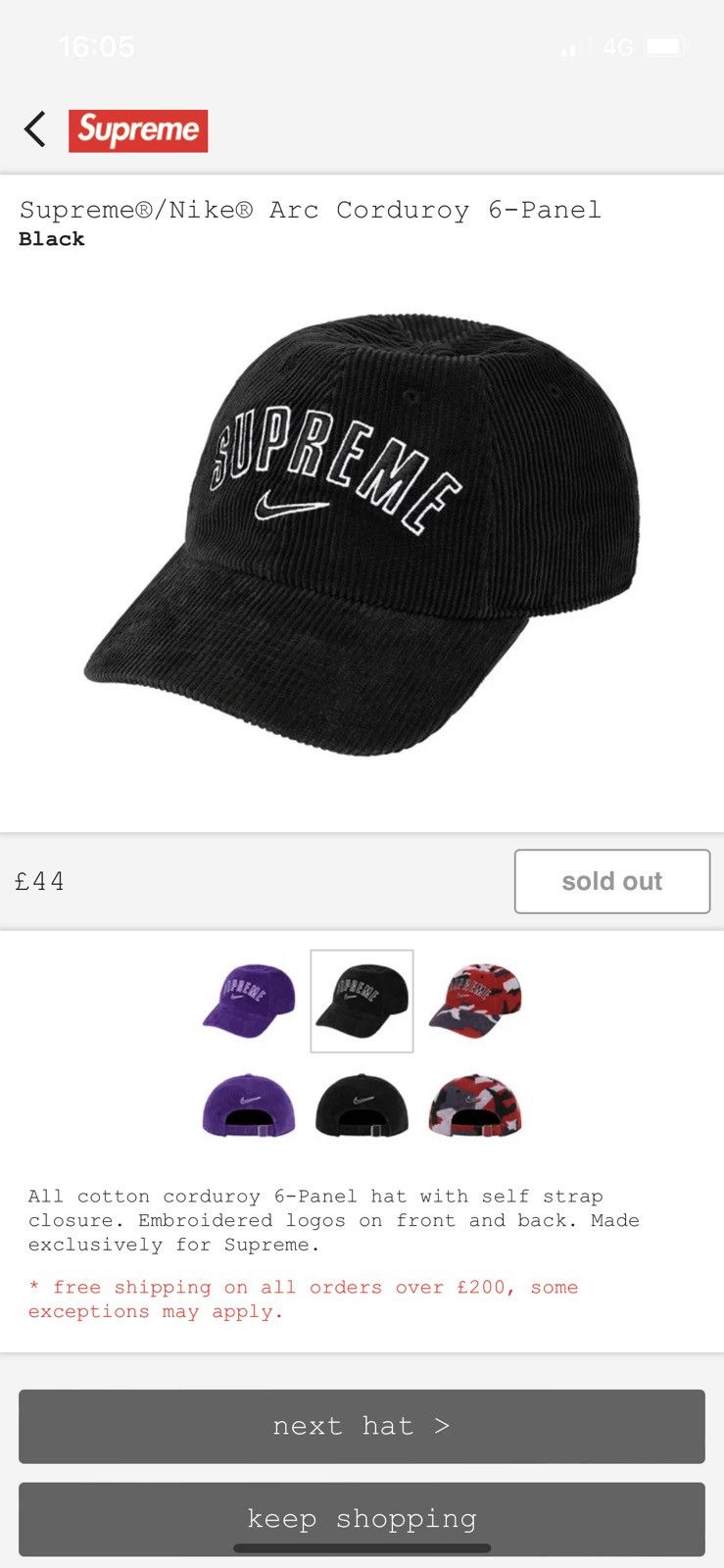This screenshot has width=724, height=1568.
Task: Select the red camo cap front thumbnail
Action: [x=475, y=1000]
